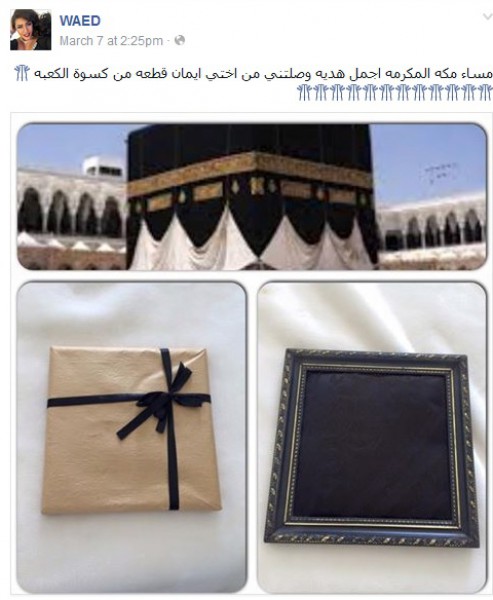The width and height of the screenshot is (493, 600).
Task: Open the March 7 post timestamp
Action: click(111, 41)
